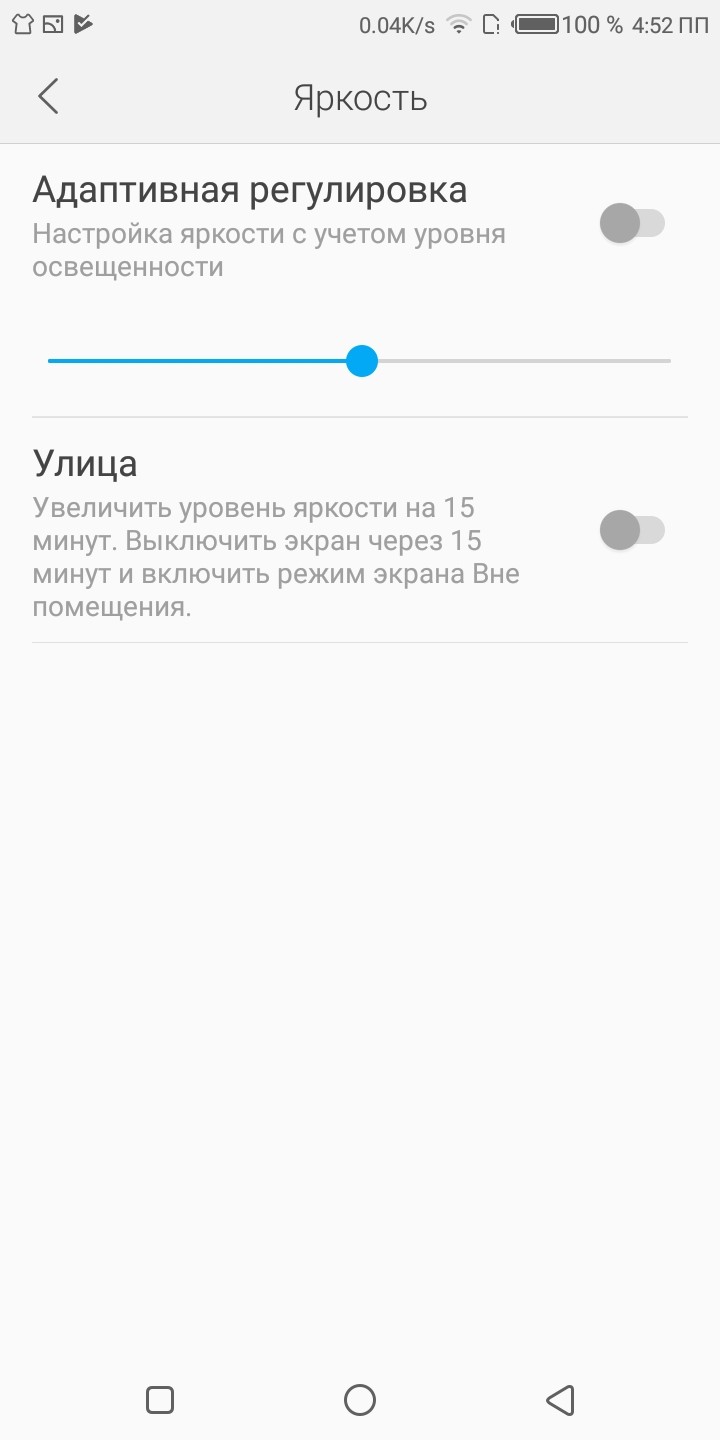Open the back arrow to exit Яркость settings
This screenshot has height=1440, width=720.
(x=47, y=96)
